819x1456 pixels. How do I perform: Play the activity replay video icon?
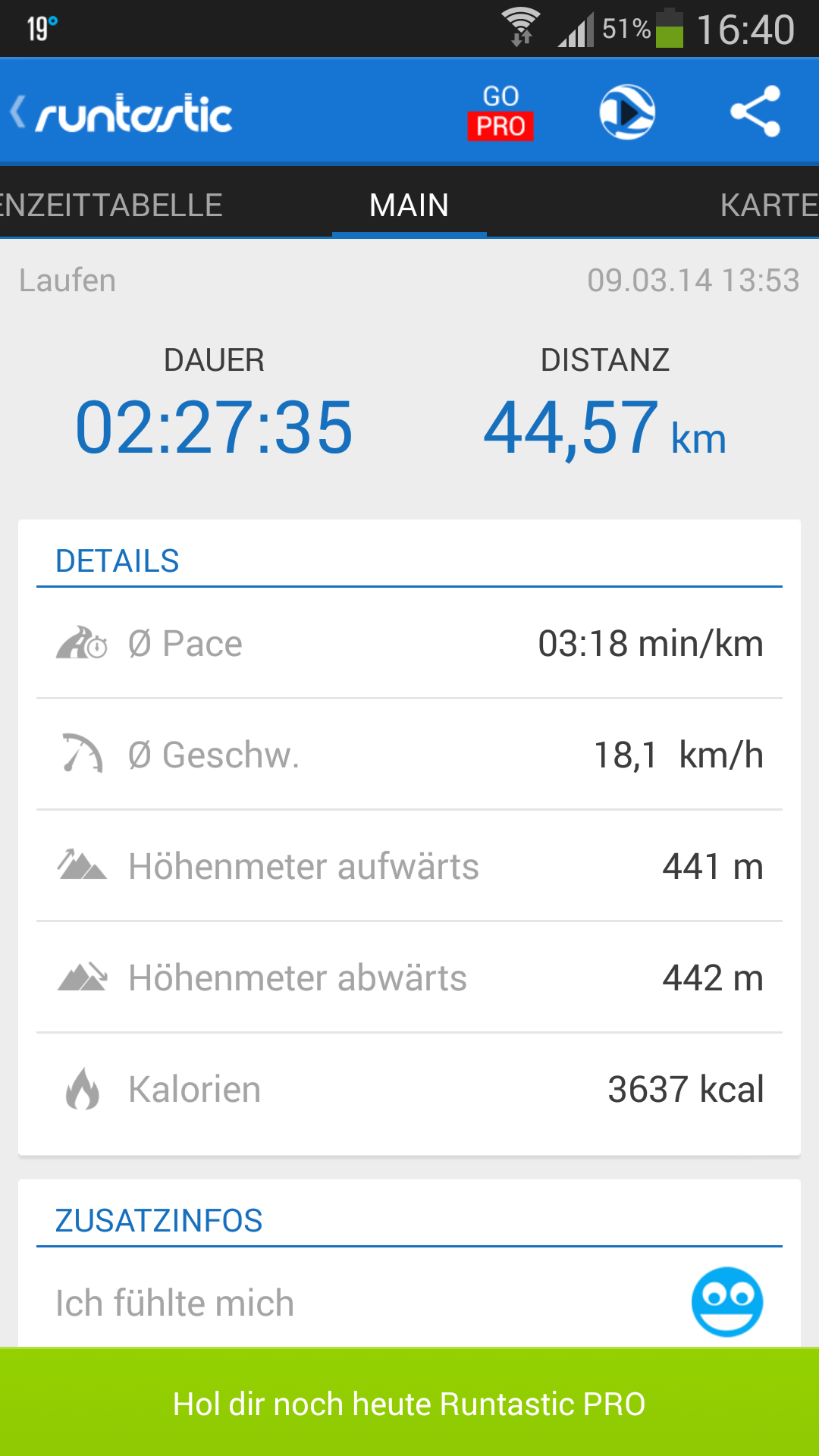click(627, 111)
